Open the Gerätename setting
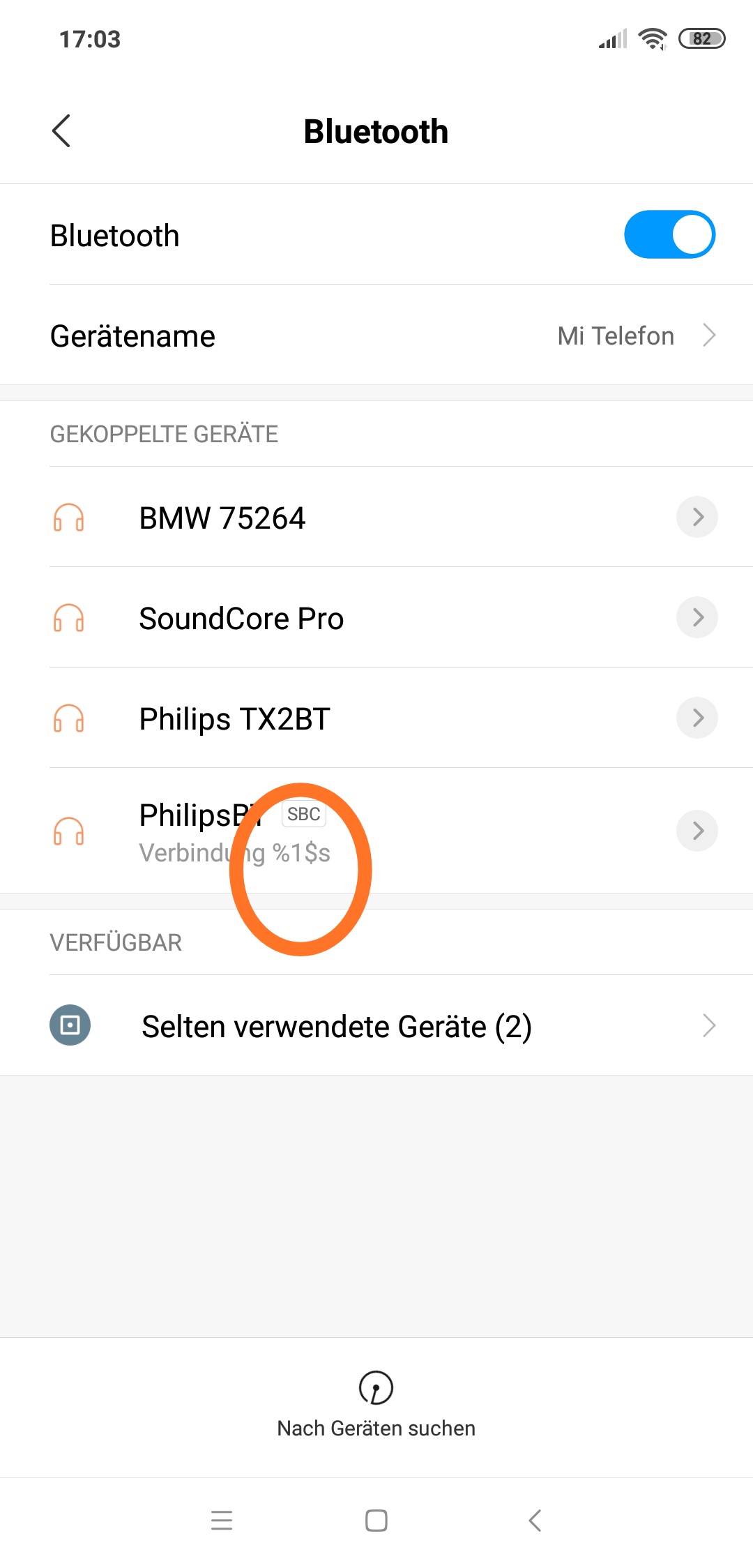The height and width of the screenshot is (1568, 753). (376, 336)
